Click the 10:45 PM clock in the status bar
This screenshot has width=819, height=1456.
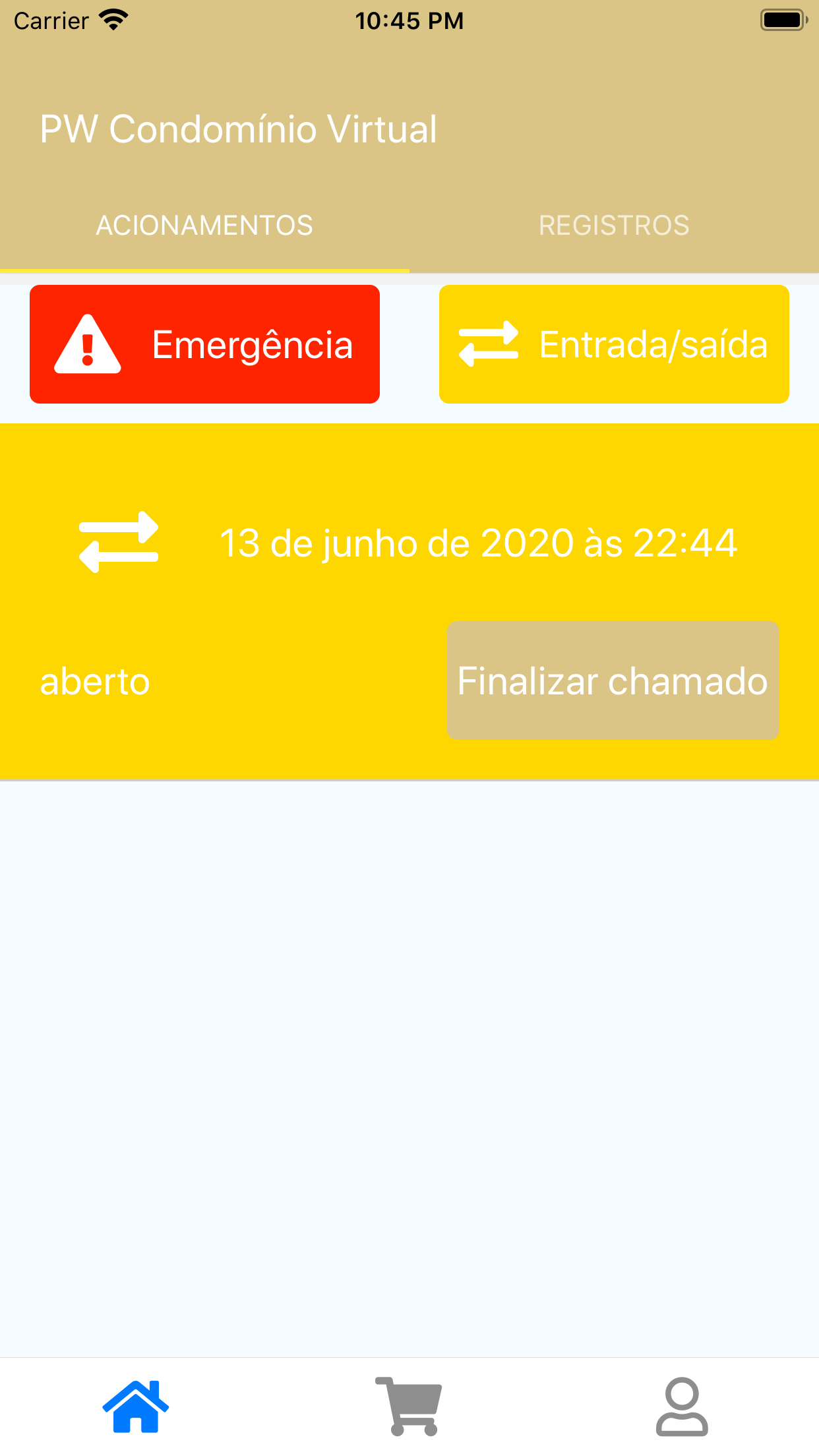click(x=409, y=20)
